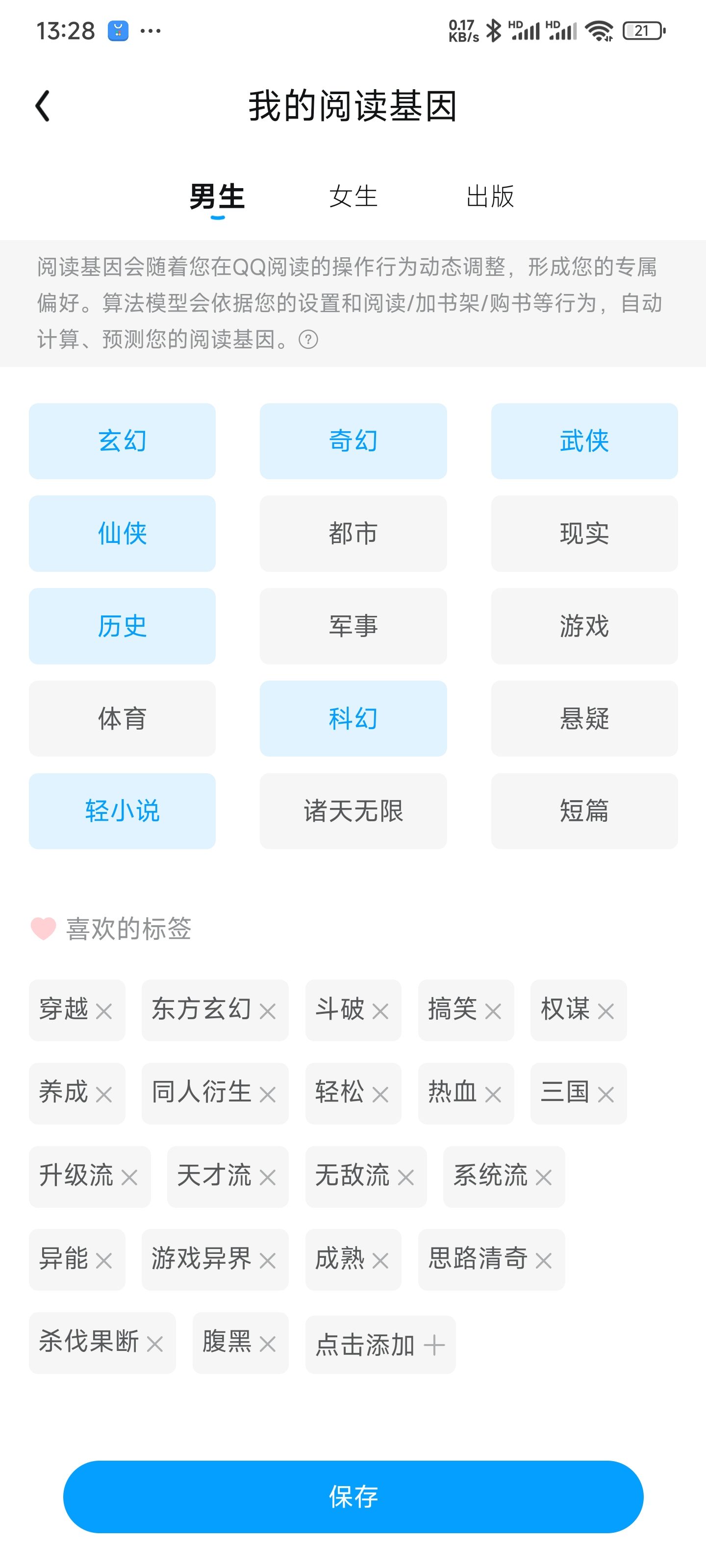Viewport: 706px width, 1568px height.
Task: Select the 悬疑 genre chip
Action: (x=584, y=718)
